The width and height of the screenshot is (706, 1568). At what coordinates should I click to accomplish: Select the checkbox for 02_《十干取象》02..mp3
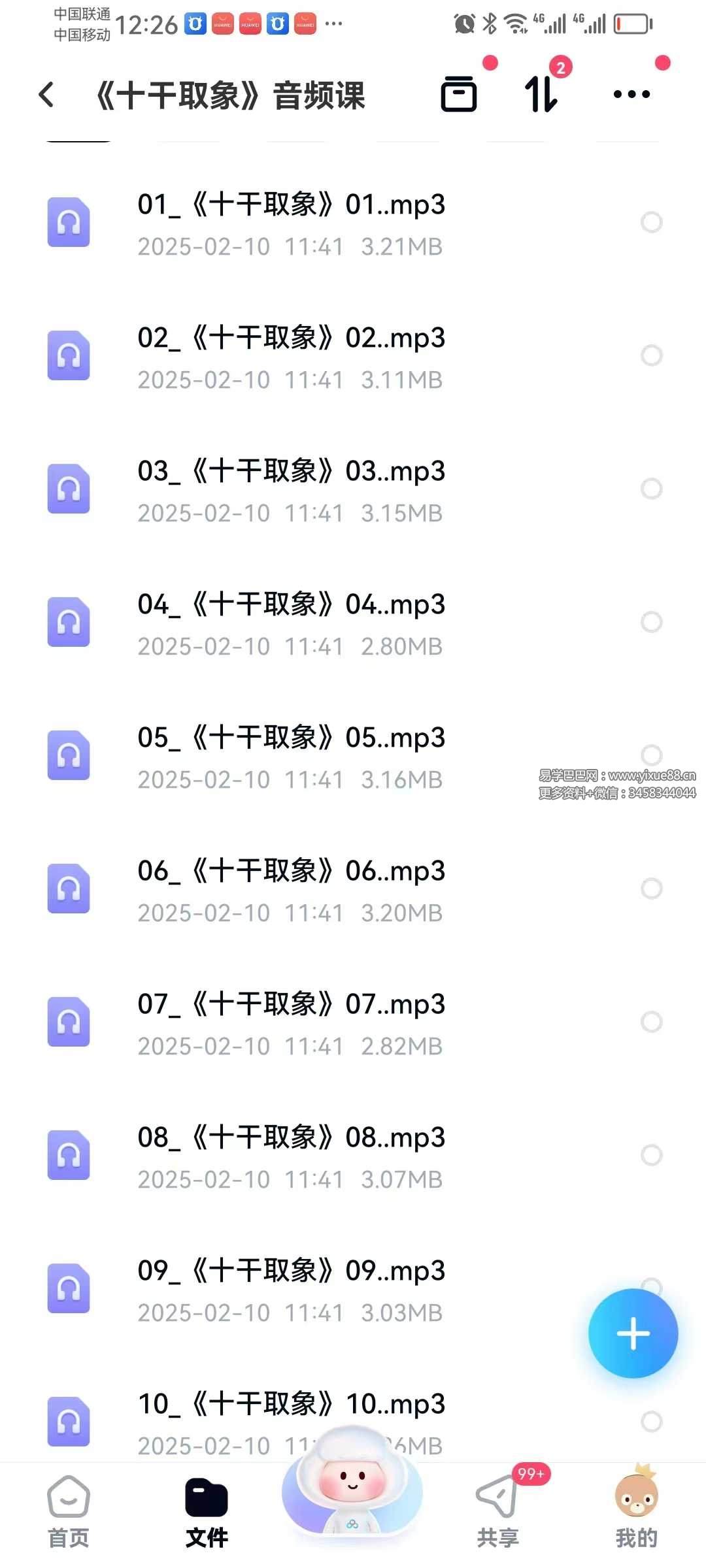coord(651,355)
